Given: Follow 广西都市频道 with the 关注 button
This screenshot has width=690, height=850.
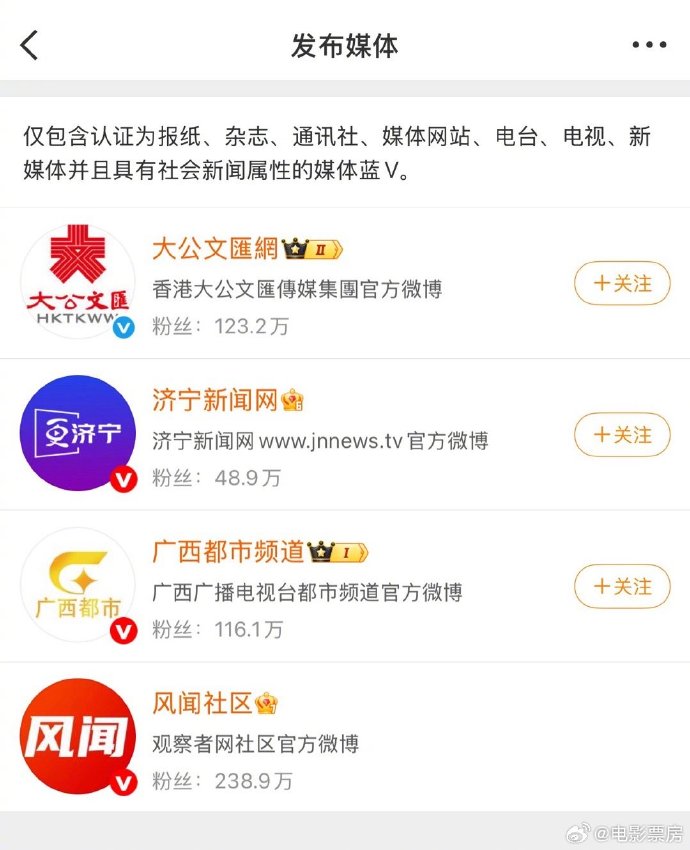Looking at the screenshot, I should (622, 586).
